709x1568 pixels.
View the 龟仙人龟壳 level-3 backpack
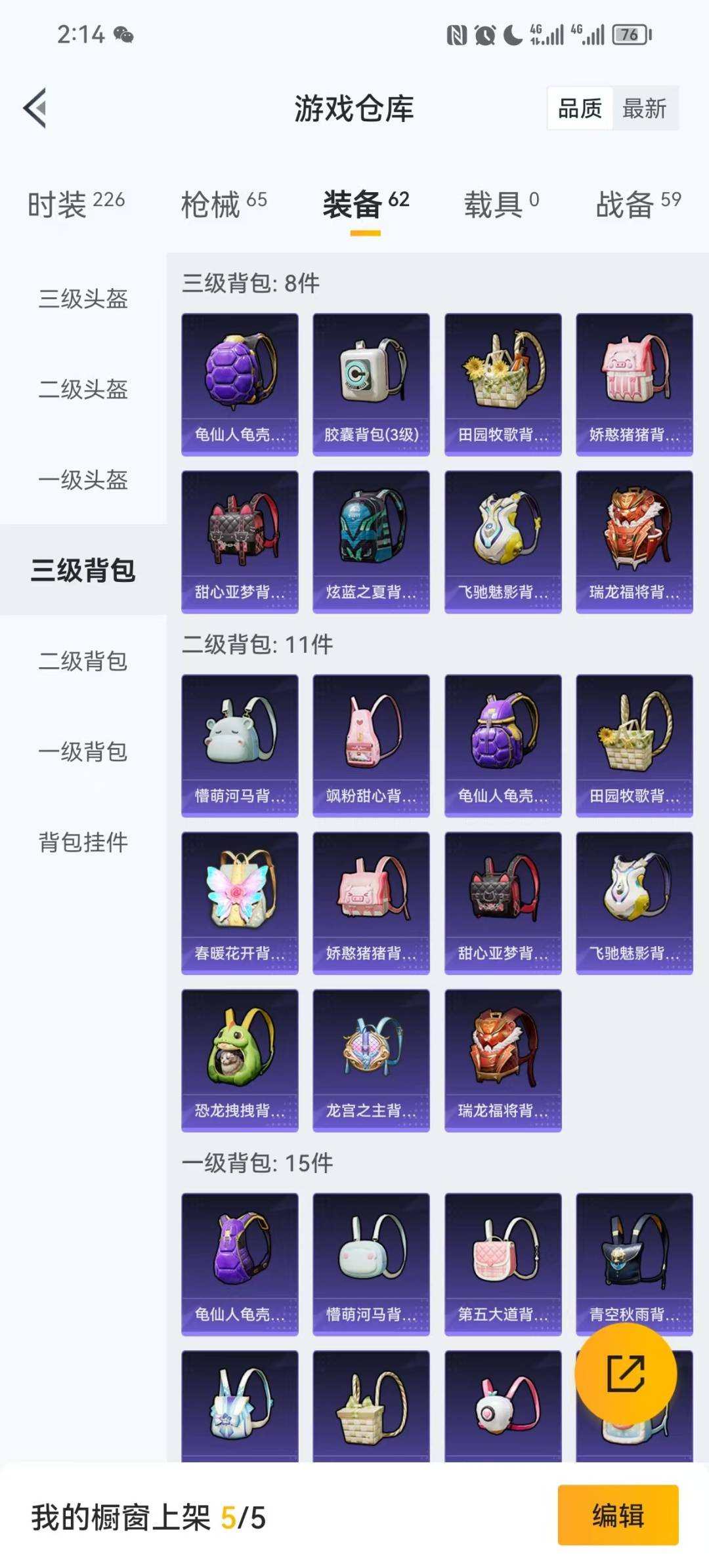(239, 381)
